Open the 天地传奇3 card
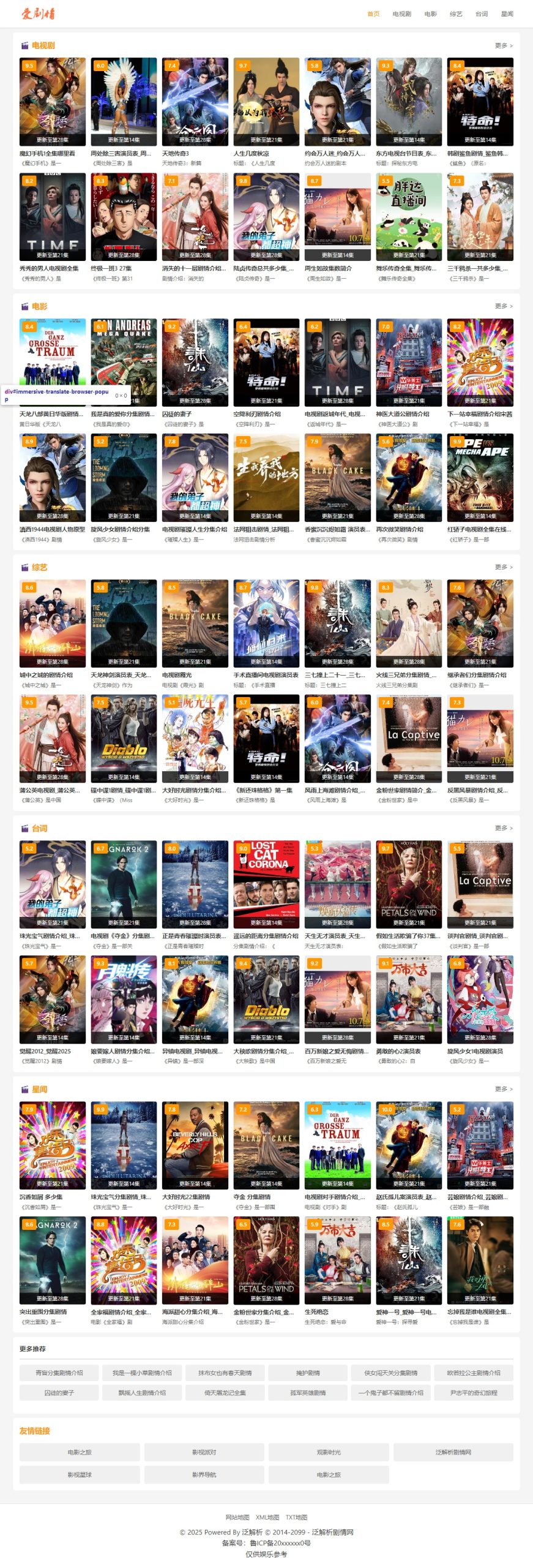 click(x=195, y=102)
